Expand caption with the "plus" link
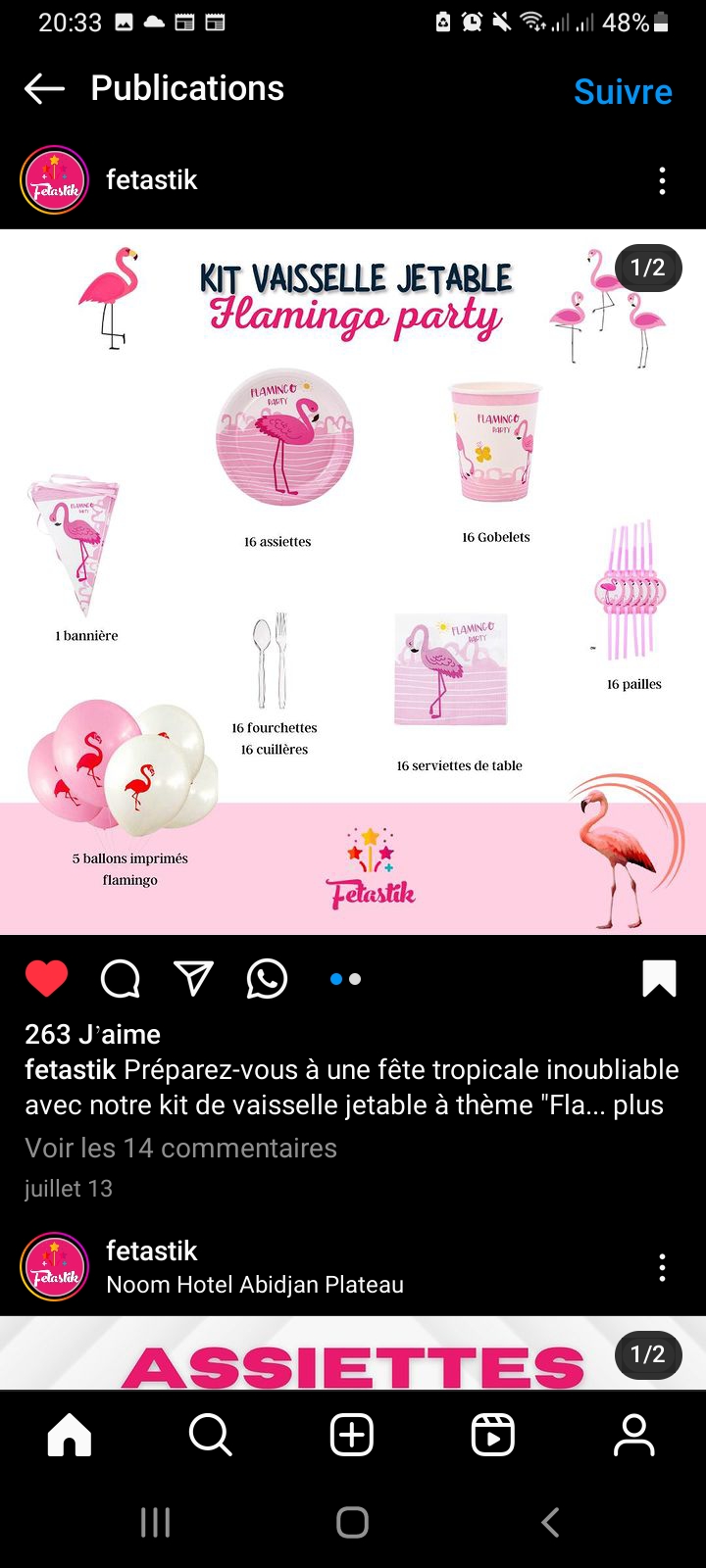Image resolution: width=706 pixels, height=1568 pixels. coord(638,1105)
